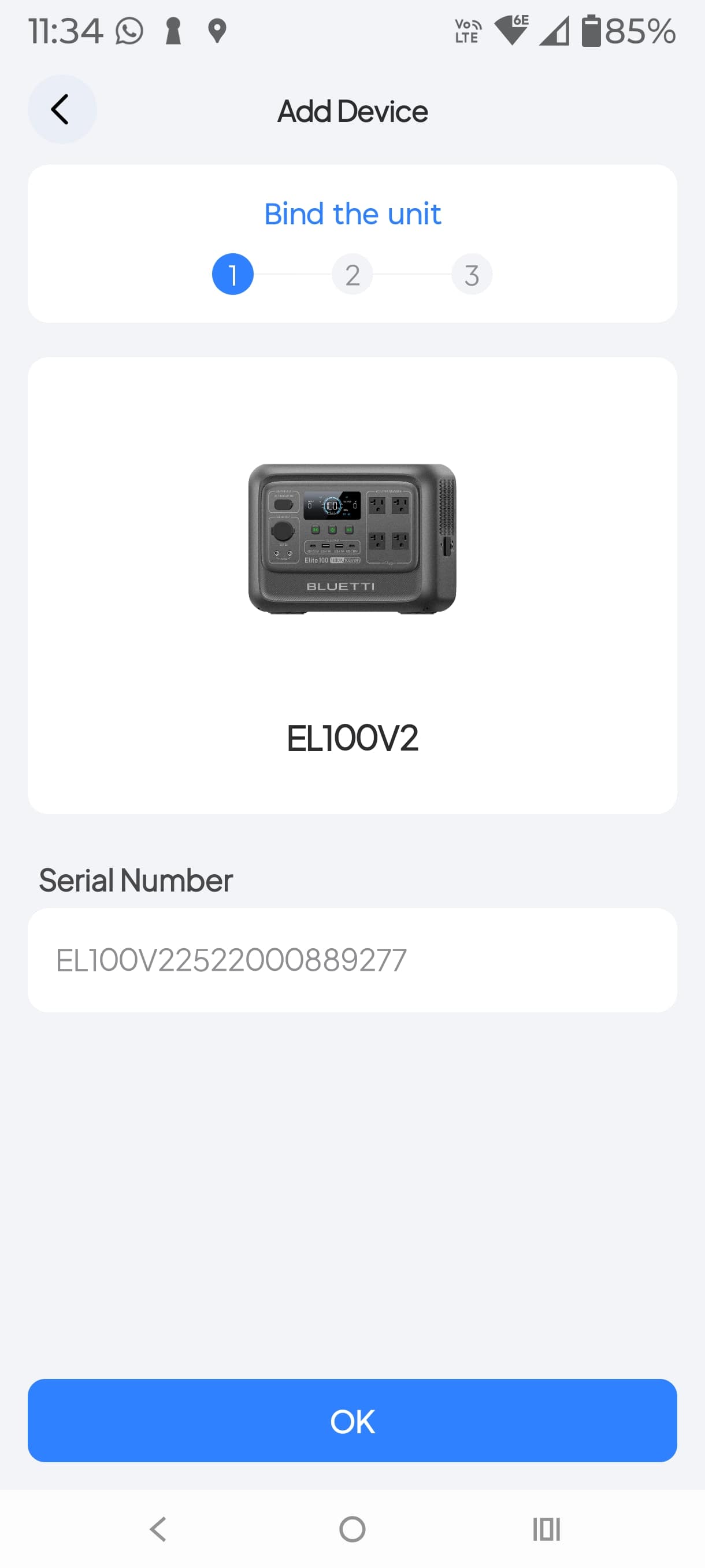Tap the keyhole status bar icon
This screenshot has width=705, height=1568.
coord(172,31)
